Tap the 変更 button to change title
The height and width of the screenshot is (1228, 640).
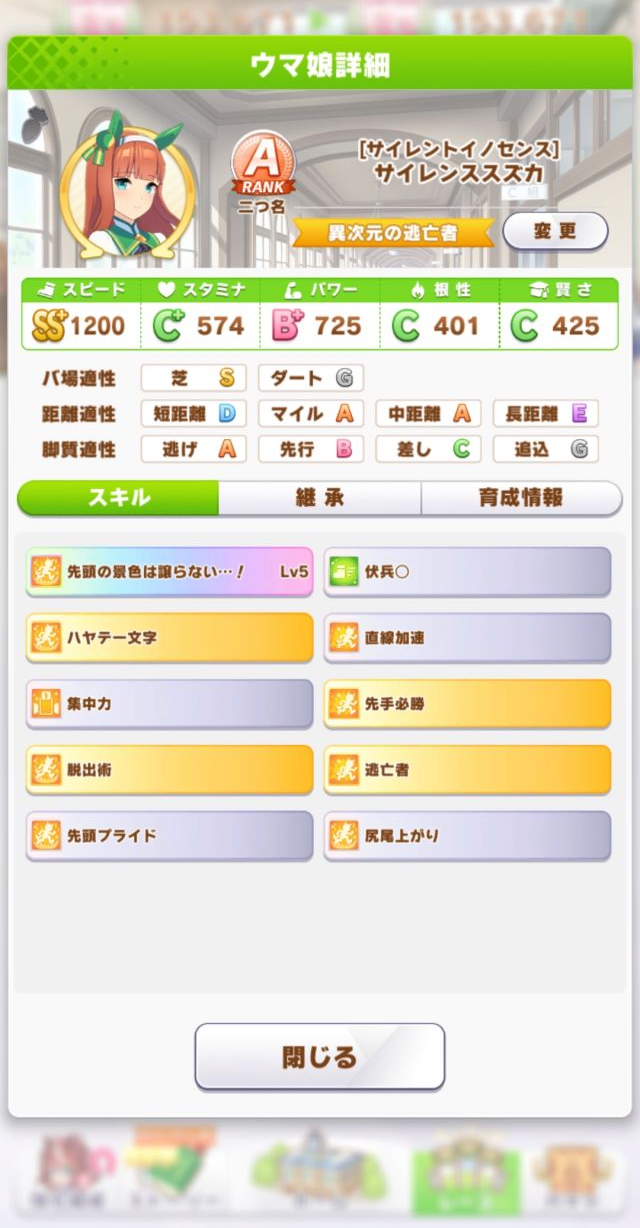[x=555, y=231]
